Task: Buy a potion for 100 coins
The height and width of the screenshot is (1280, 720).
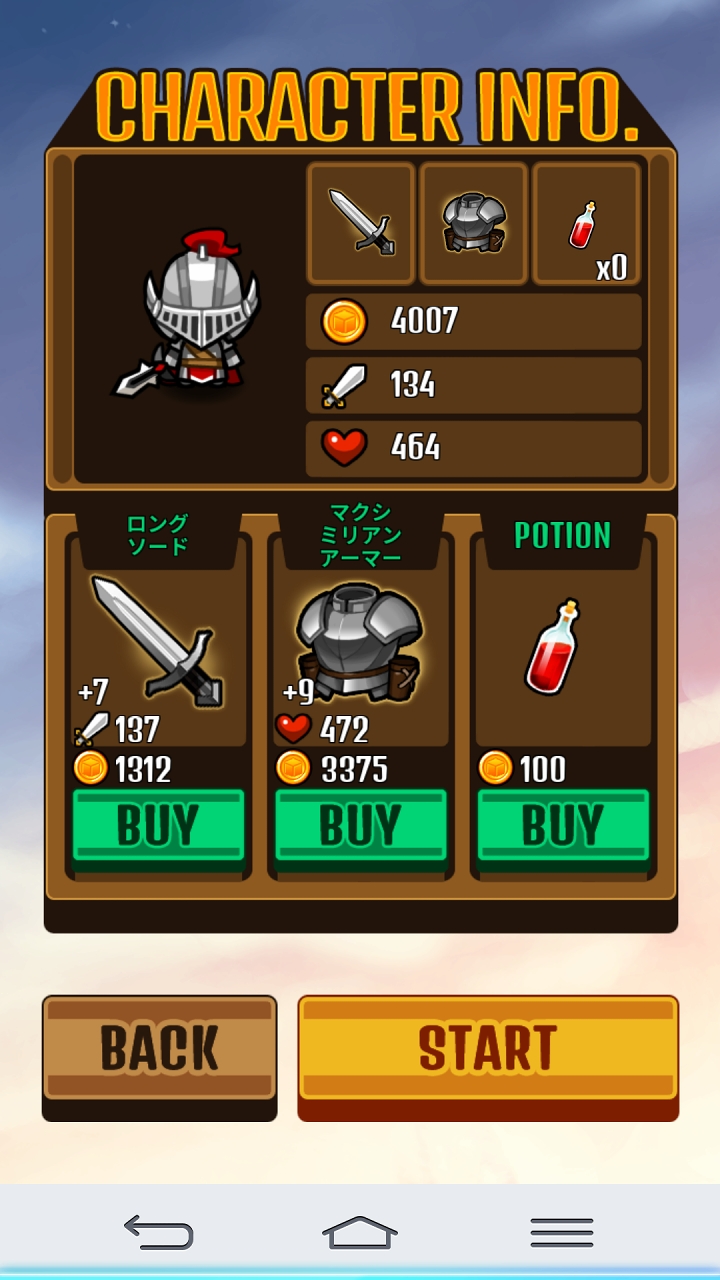Action: click(x=563, y=825)
